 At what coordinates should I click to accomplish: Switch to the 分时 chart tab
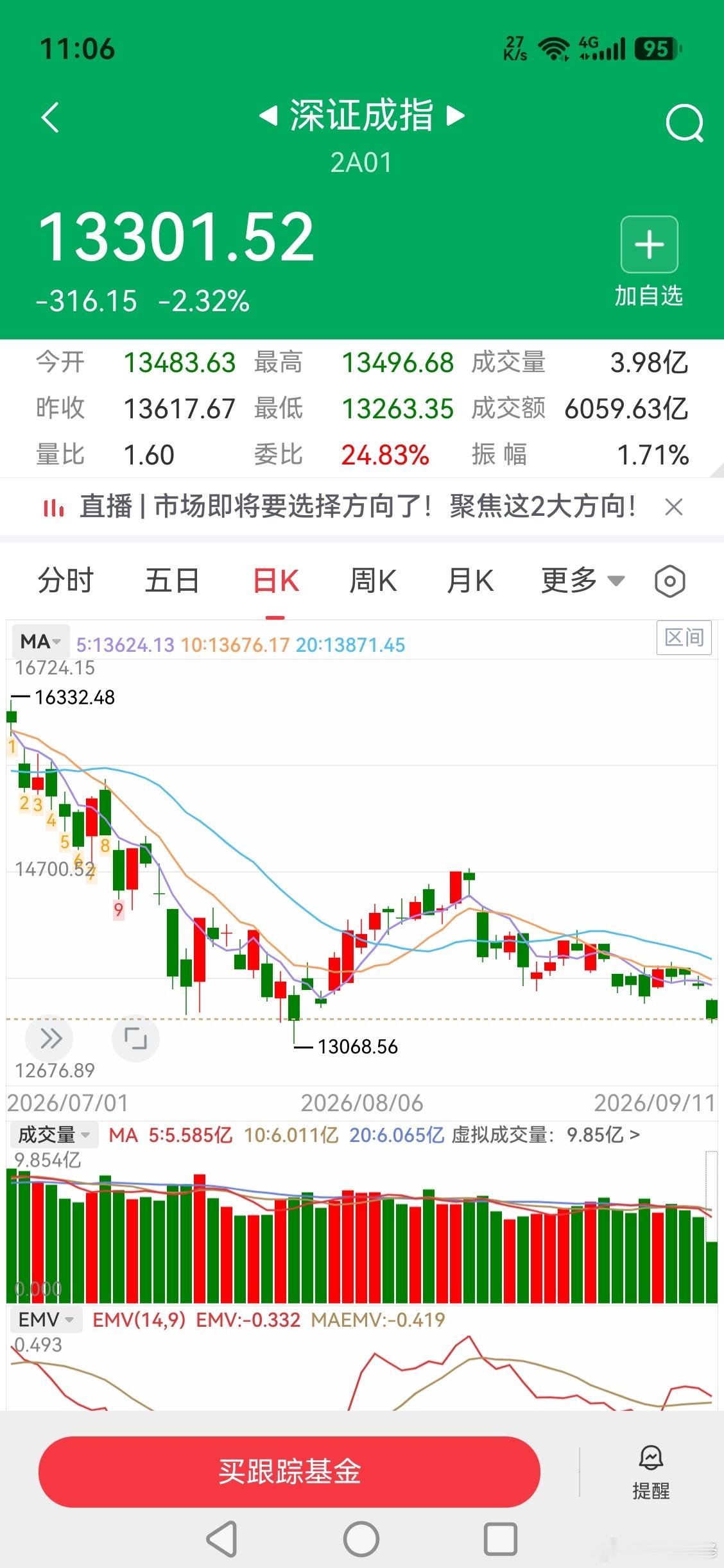pos(65,581)
